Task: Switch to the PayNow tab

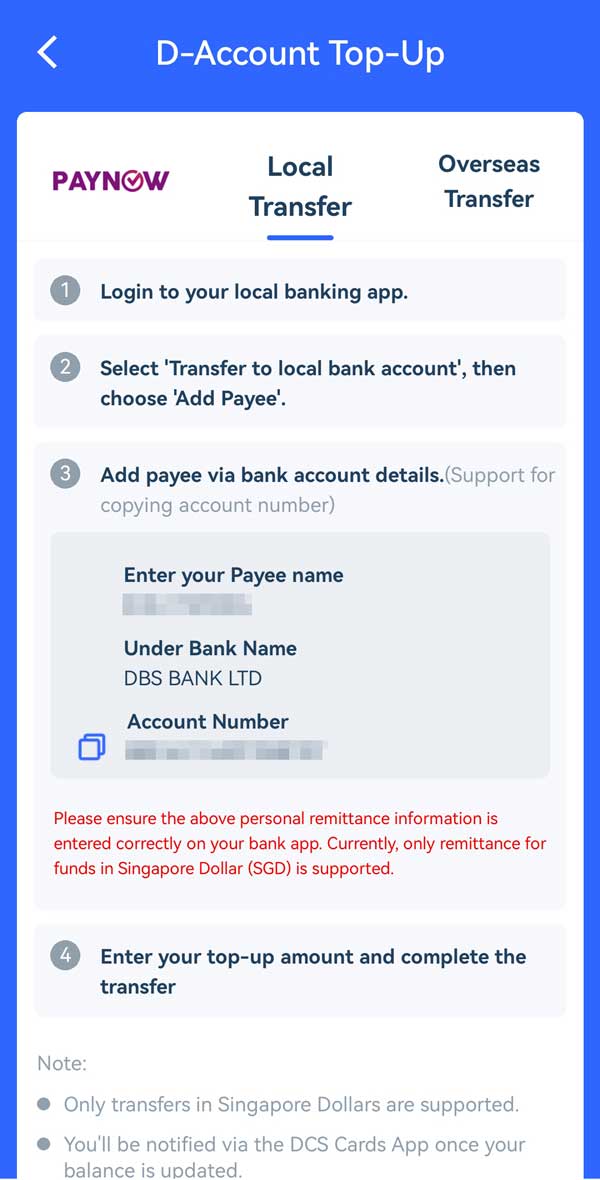Action: point(110,181)
